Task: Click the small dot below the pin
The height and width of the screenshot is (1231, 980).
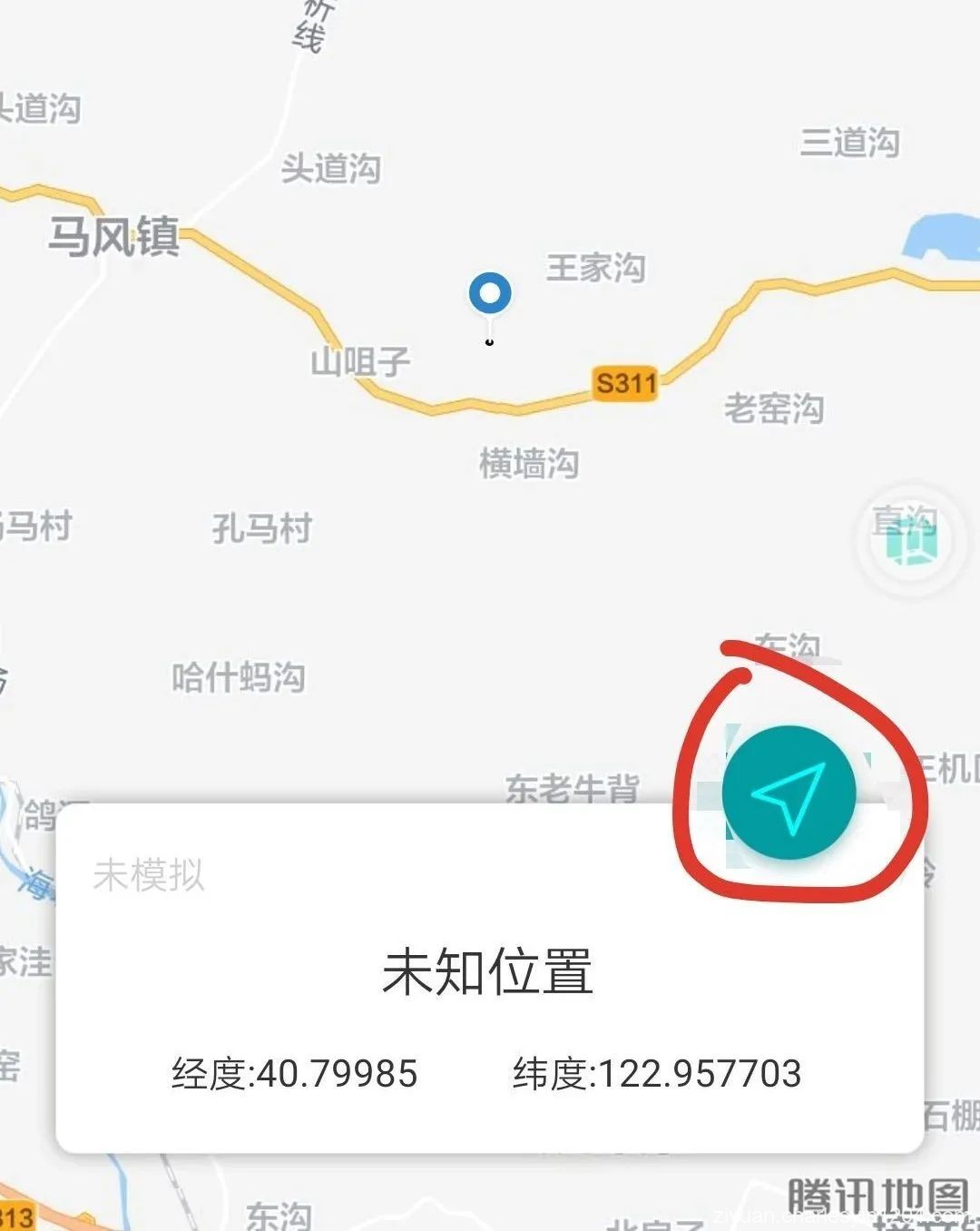Action: [489, 342]
